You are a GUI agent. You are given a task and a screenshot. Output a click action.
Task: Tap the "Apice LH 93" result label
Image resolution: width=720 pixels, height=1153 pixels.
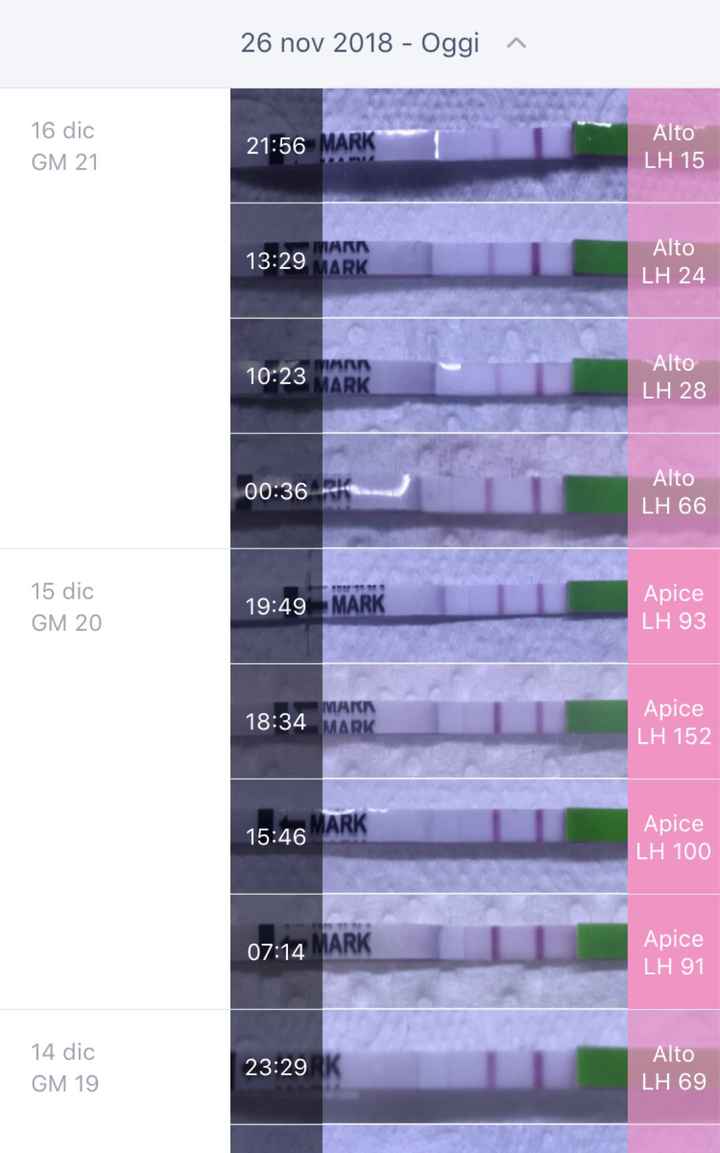tap(674, 607)
